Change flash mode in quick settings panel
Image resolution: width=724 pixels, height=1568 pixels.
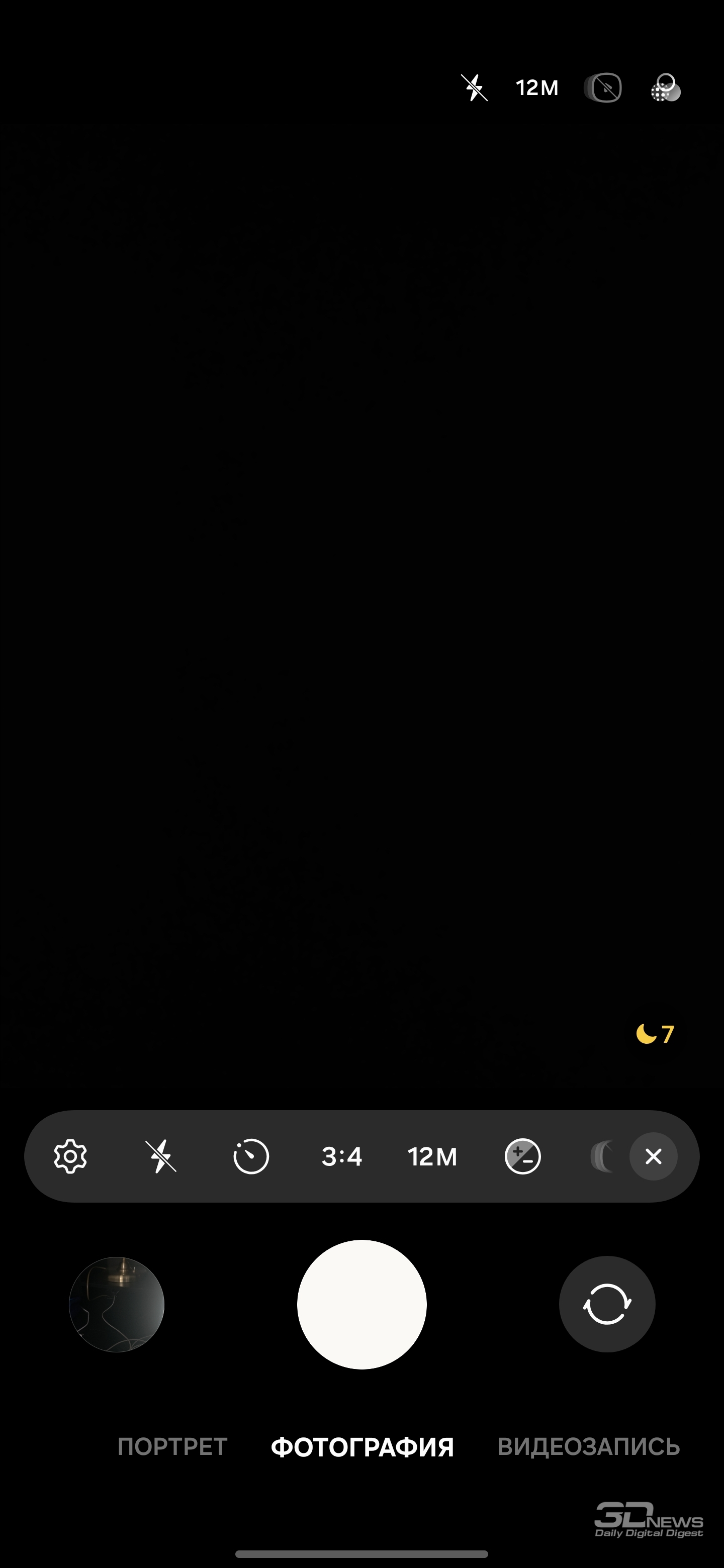[x=161, y=1156]
